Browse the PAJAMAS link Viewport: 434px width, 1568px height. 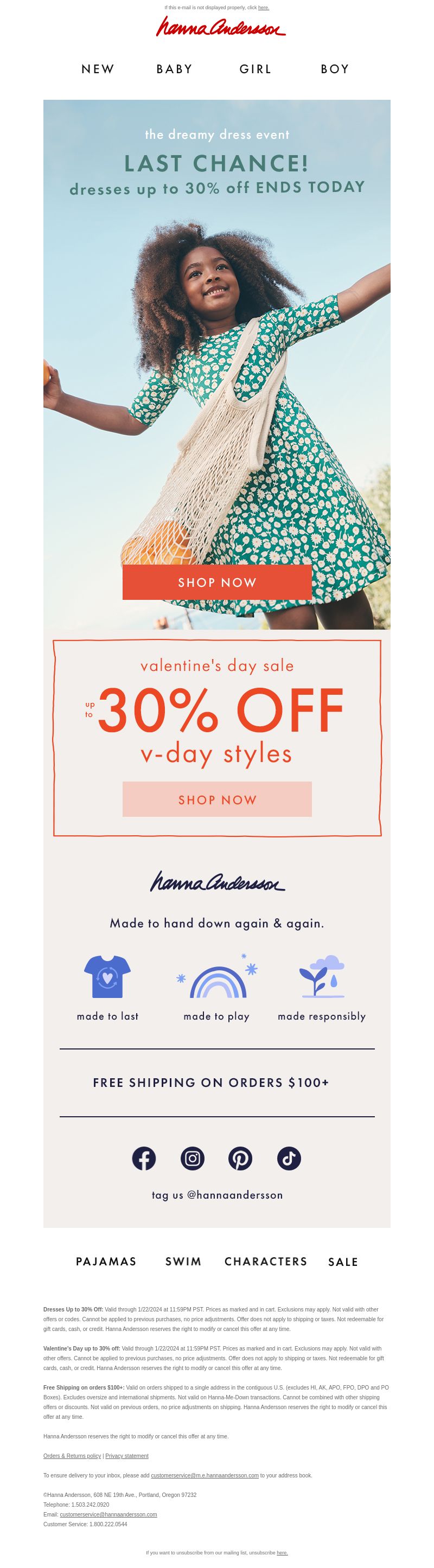(106, 1261)
